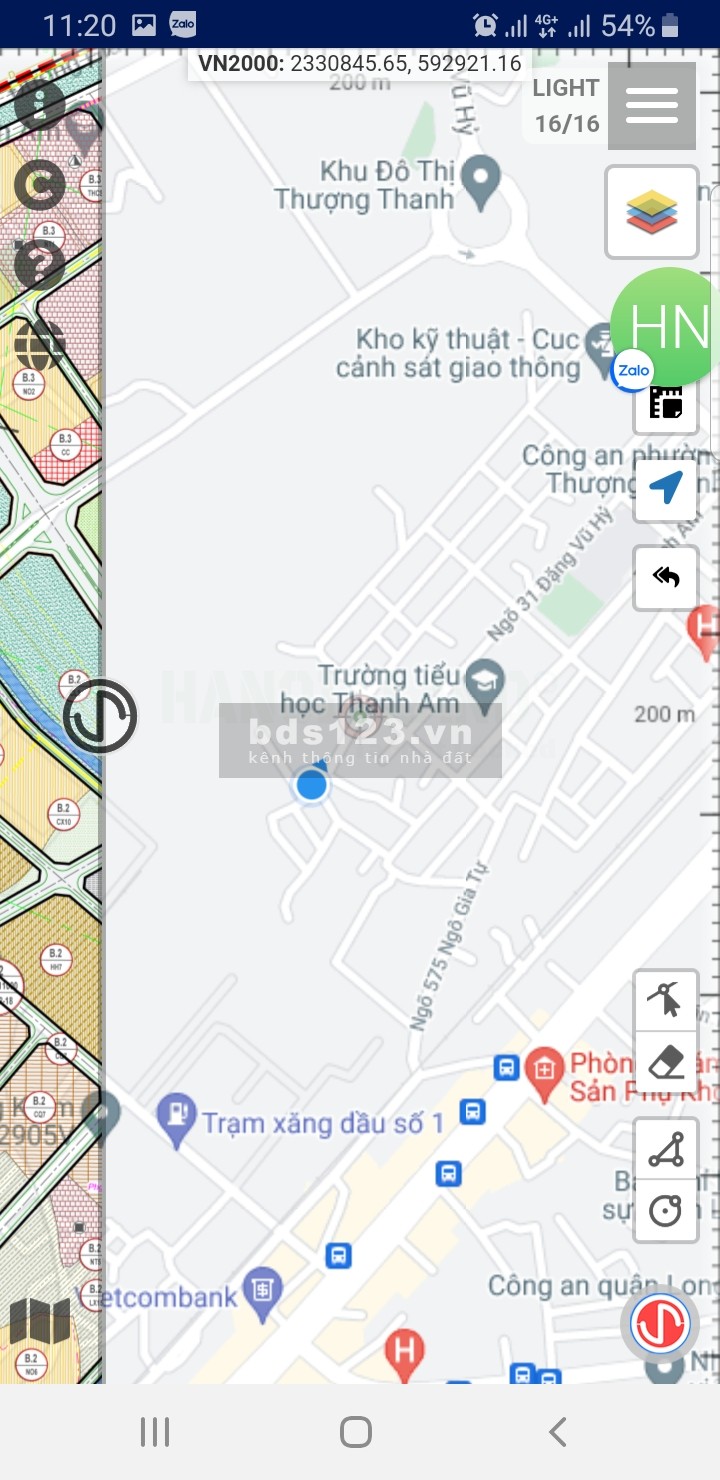Tap the Zalo HN chat bubble
The width and height of the screenshot is (720, 1480).
click(x=666, y=327)
